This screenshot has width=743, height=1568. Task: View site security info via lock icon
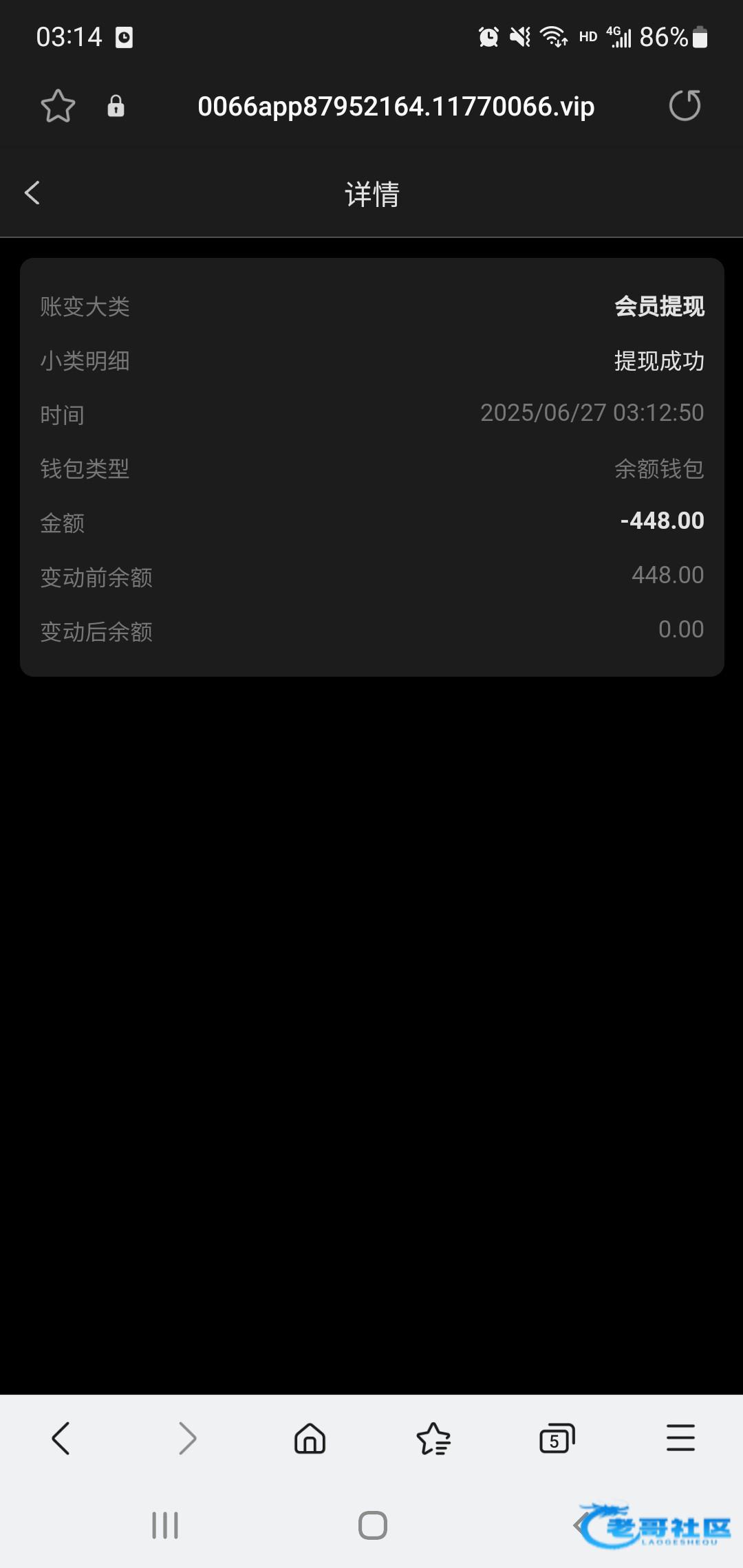pos(116,106)
